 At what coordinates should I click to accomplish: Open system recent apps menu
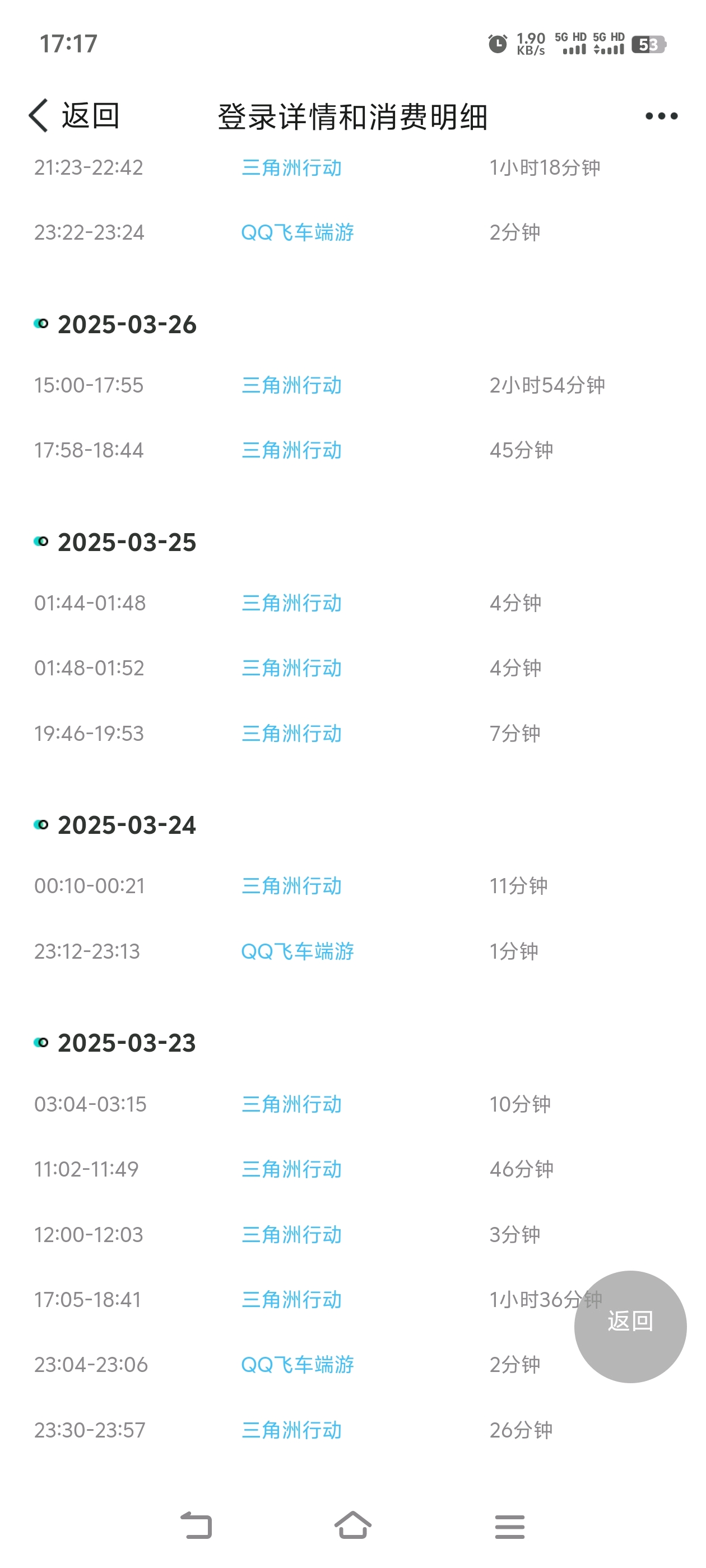click(510, 1526)
